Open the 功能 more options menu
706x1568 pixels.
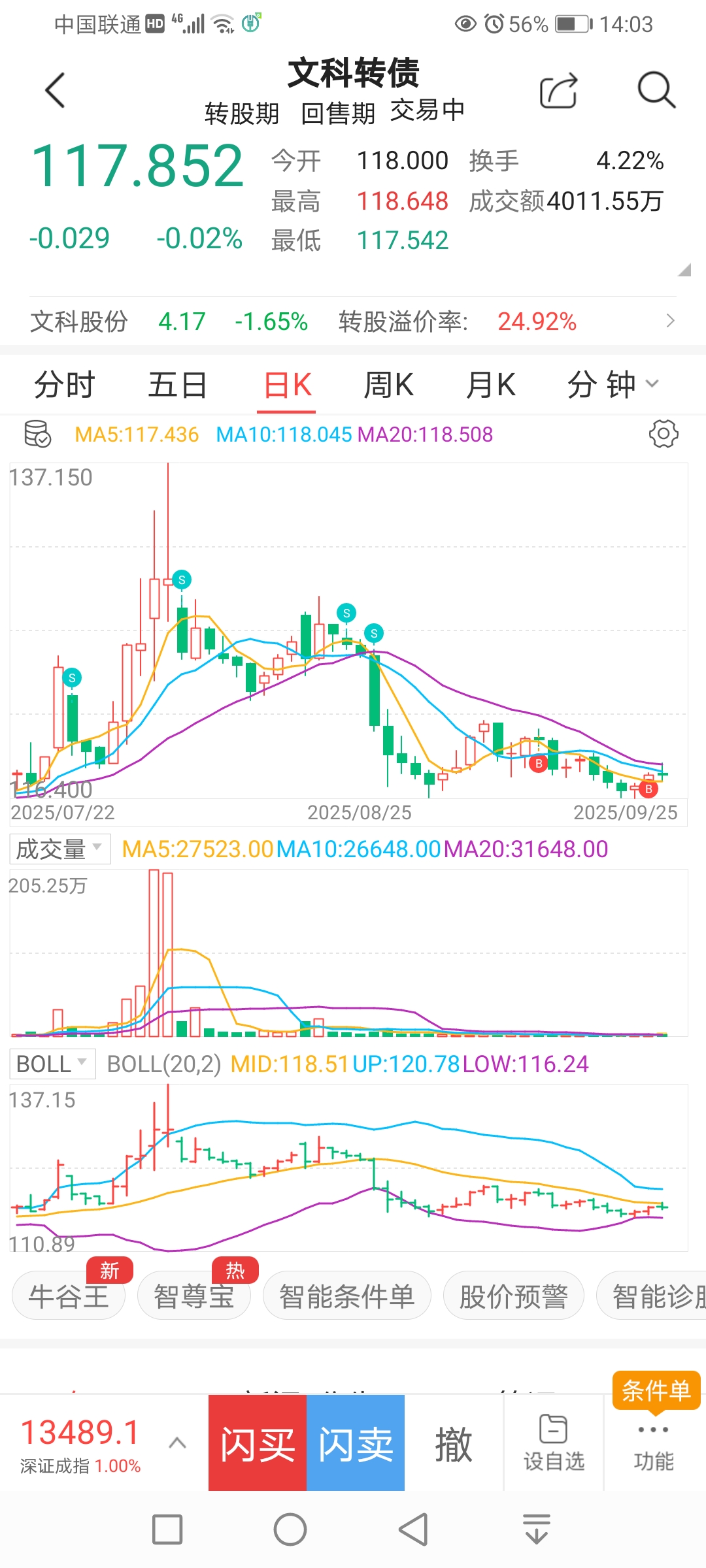coord(653,1444)
